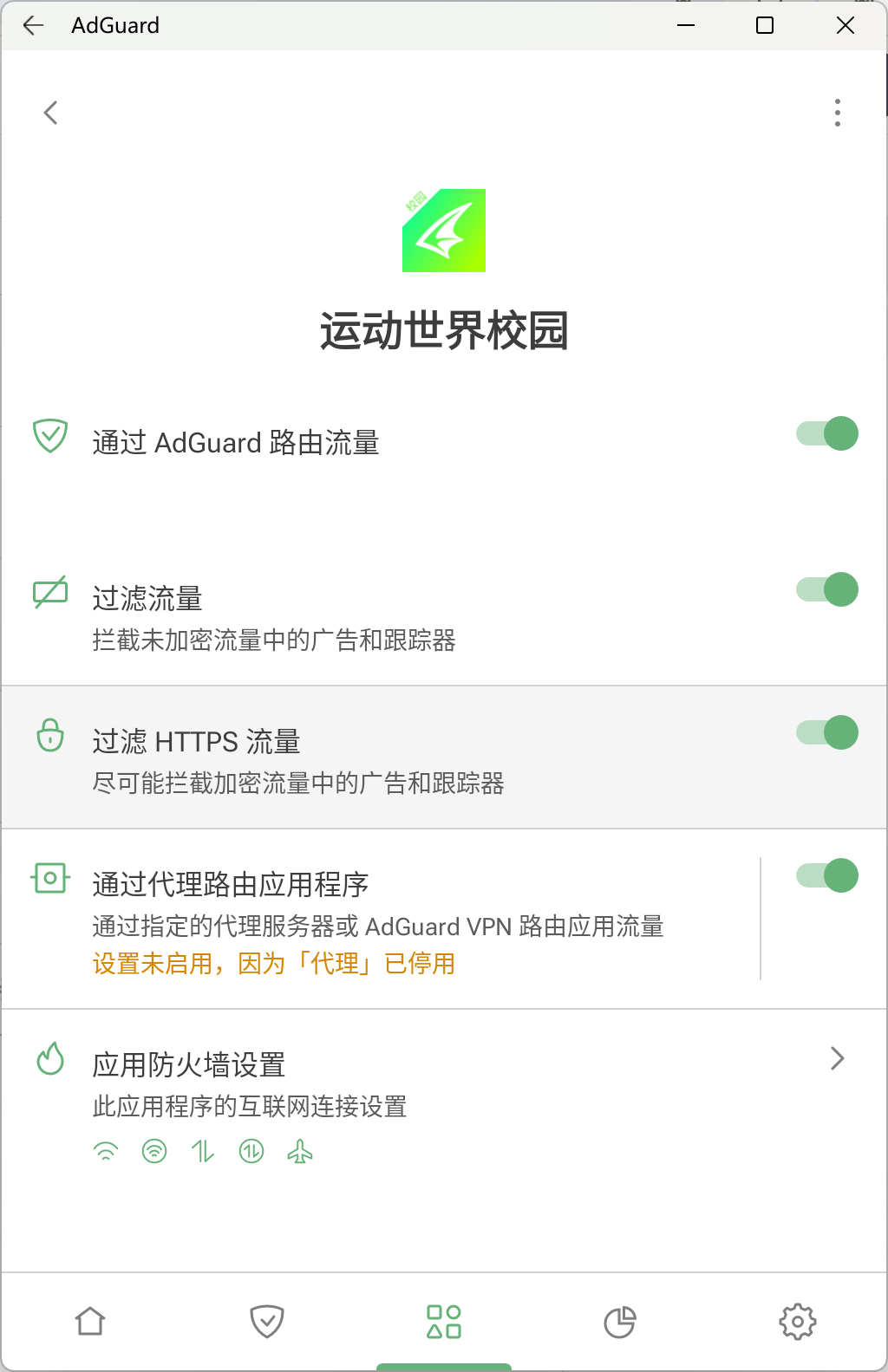Image resolution: width=888 pixels, height=1372 pixels.
Task: Select the apps management tab
Action: [x=444, y=1322]
